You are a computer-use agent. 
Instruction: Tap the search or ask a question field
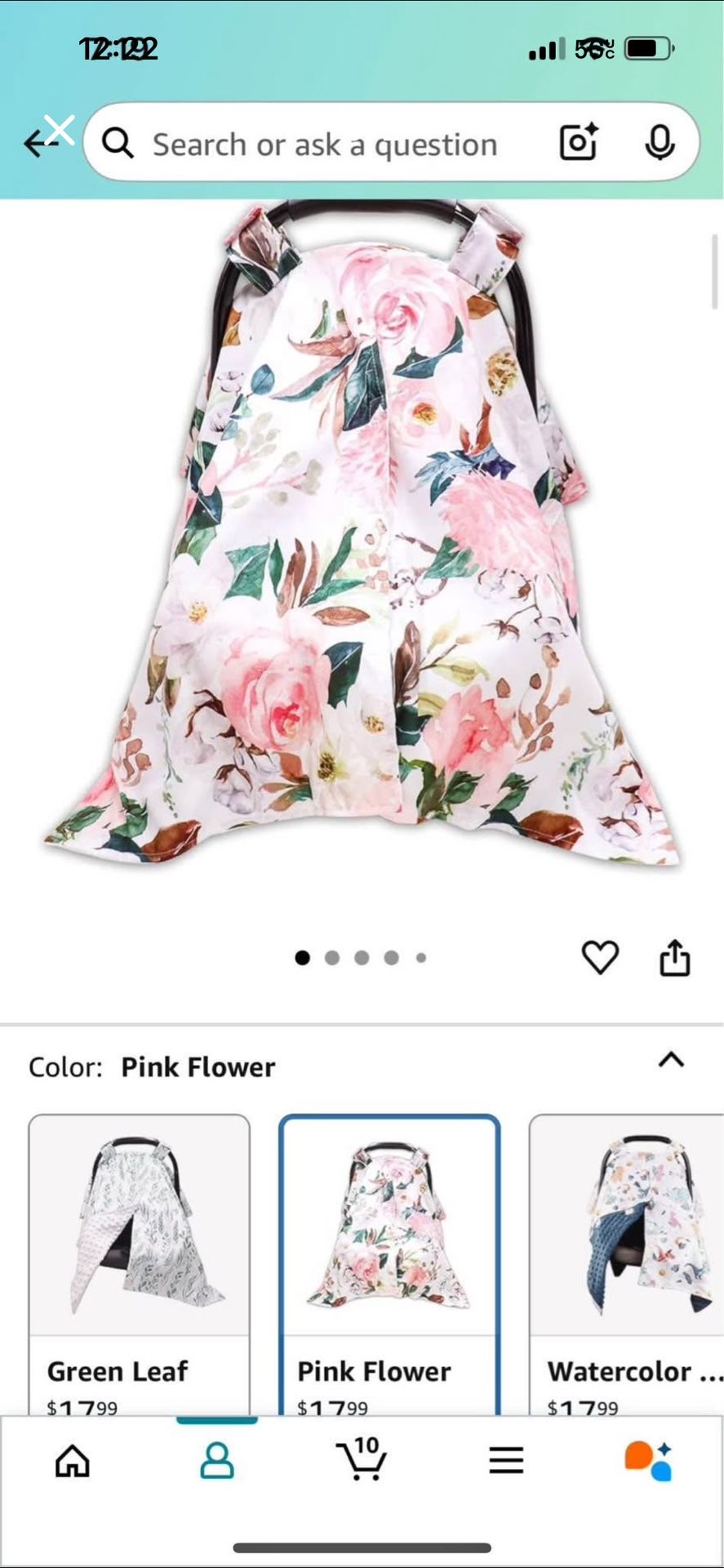pyautogui.click(x=325, y=145)
